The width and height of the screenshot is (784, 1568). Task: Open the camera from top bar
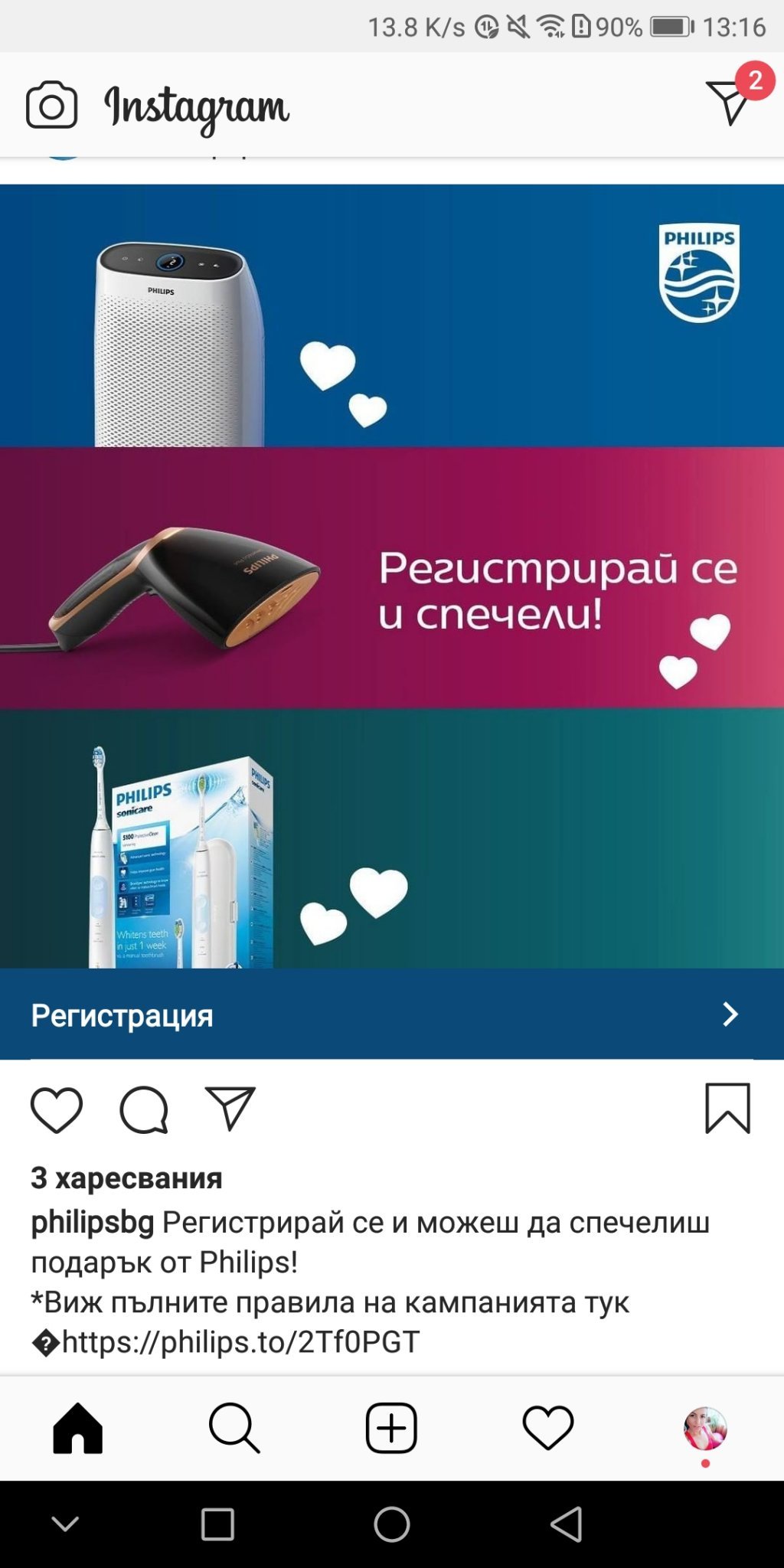(x=51, y=105)
